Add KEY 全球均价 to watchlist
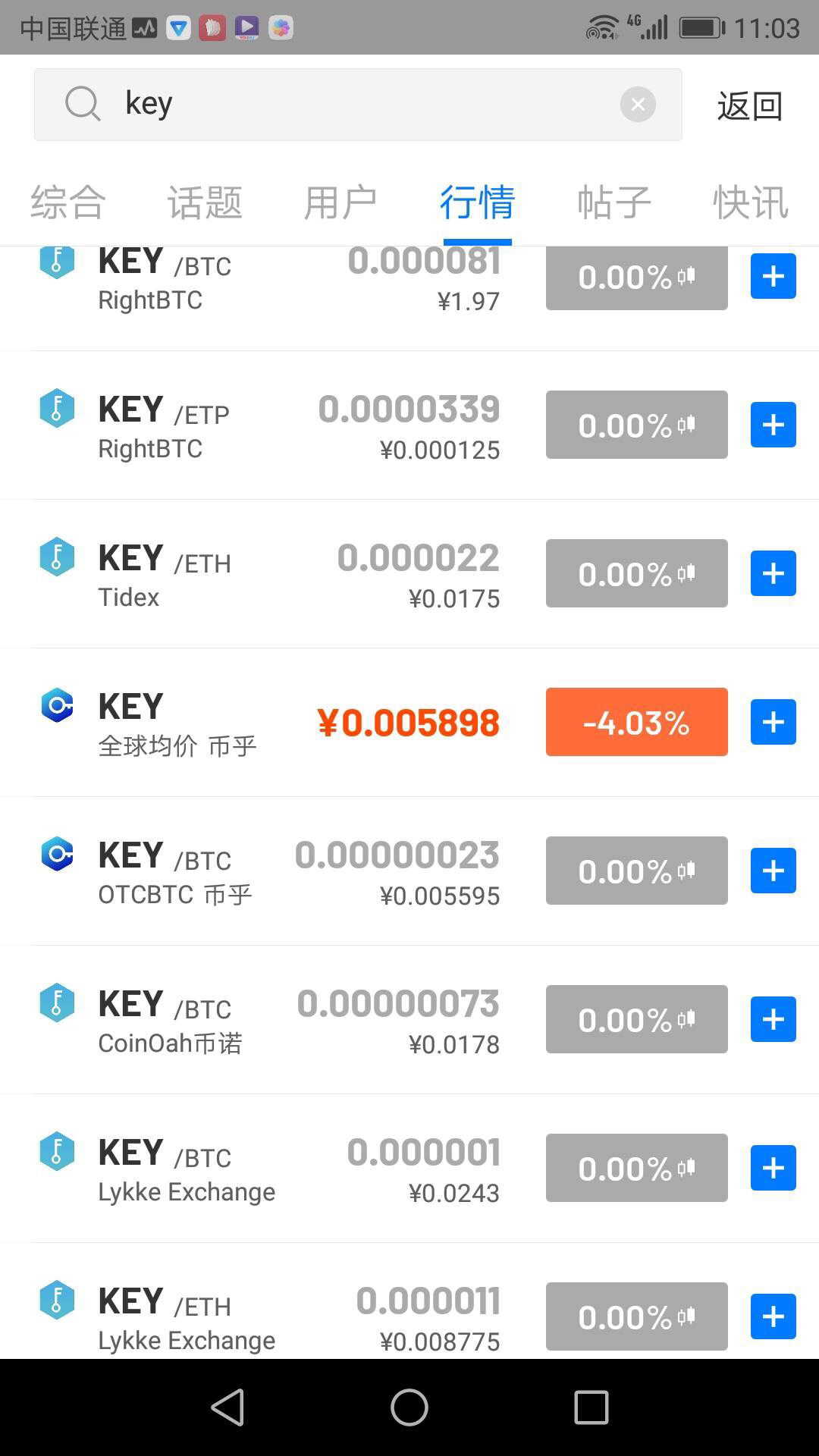819x1456 pixels. pyautogui.click(x=773, y=723)
